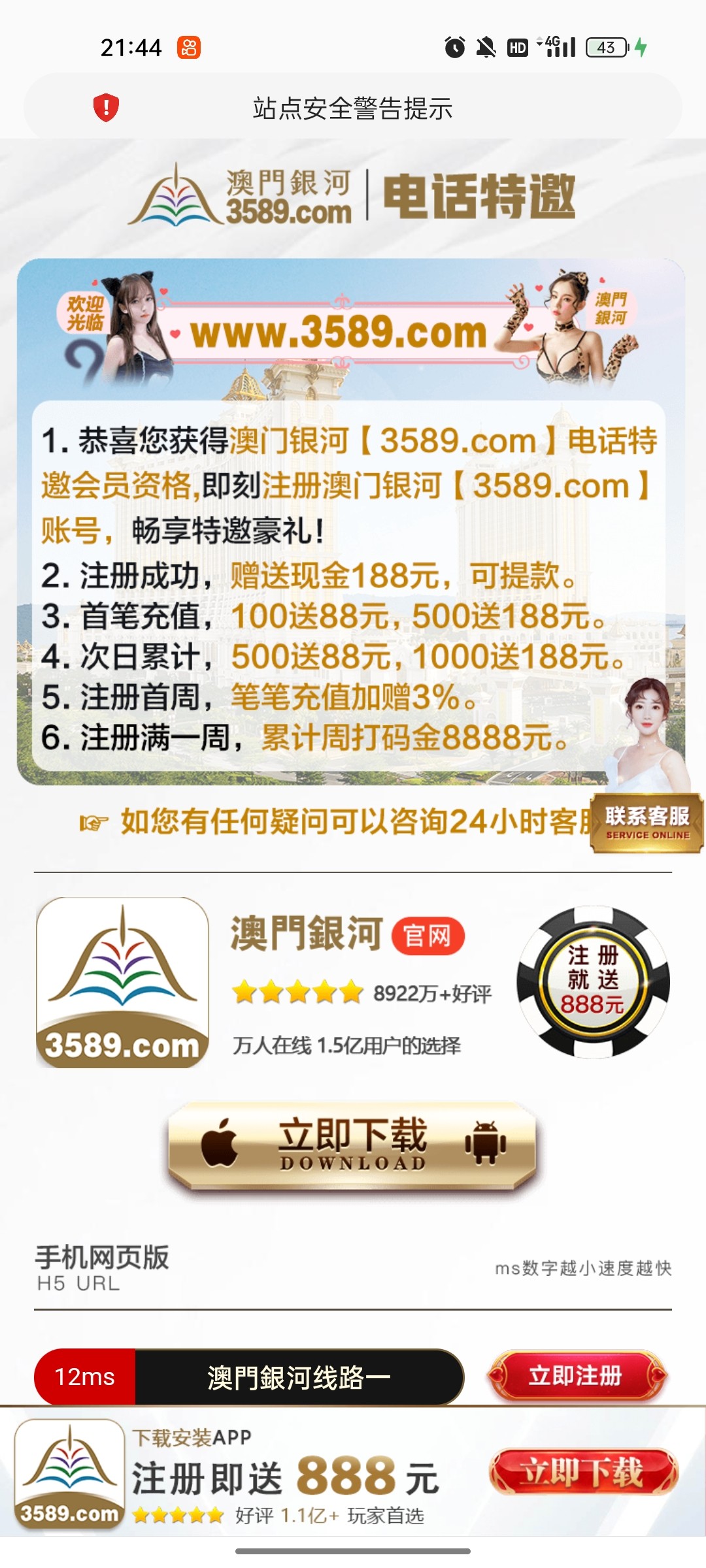Tap the 联系客服 service online button

click(x=647, y=823)
